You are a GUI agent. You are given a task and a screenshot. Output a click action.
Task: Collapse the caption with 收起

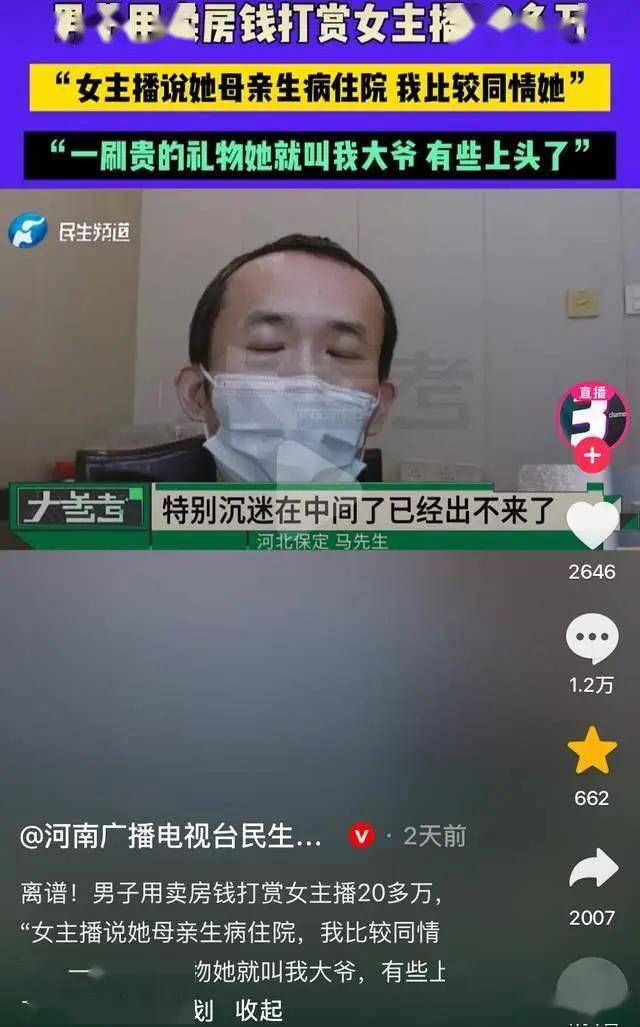pyautogui.click(x=259, y=1010)
